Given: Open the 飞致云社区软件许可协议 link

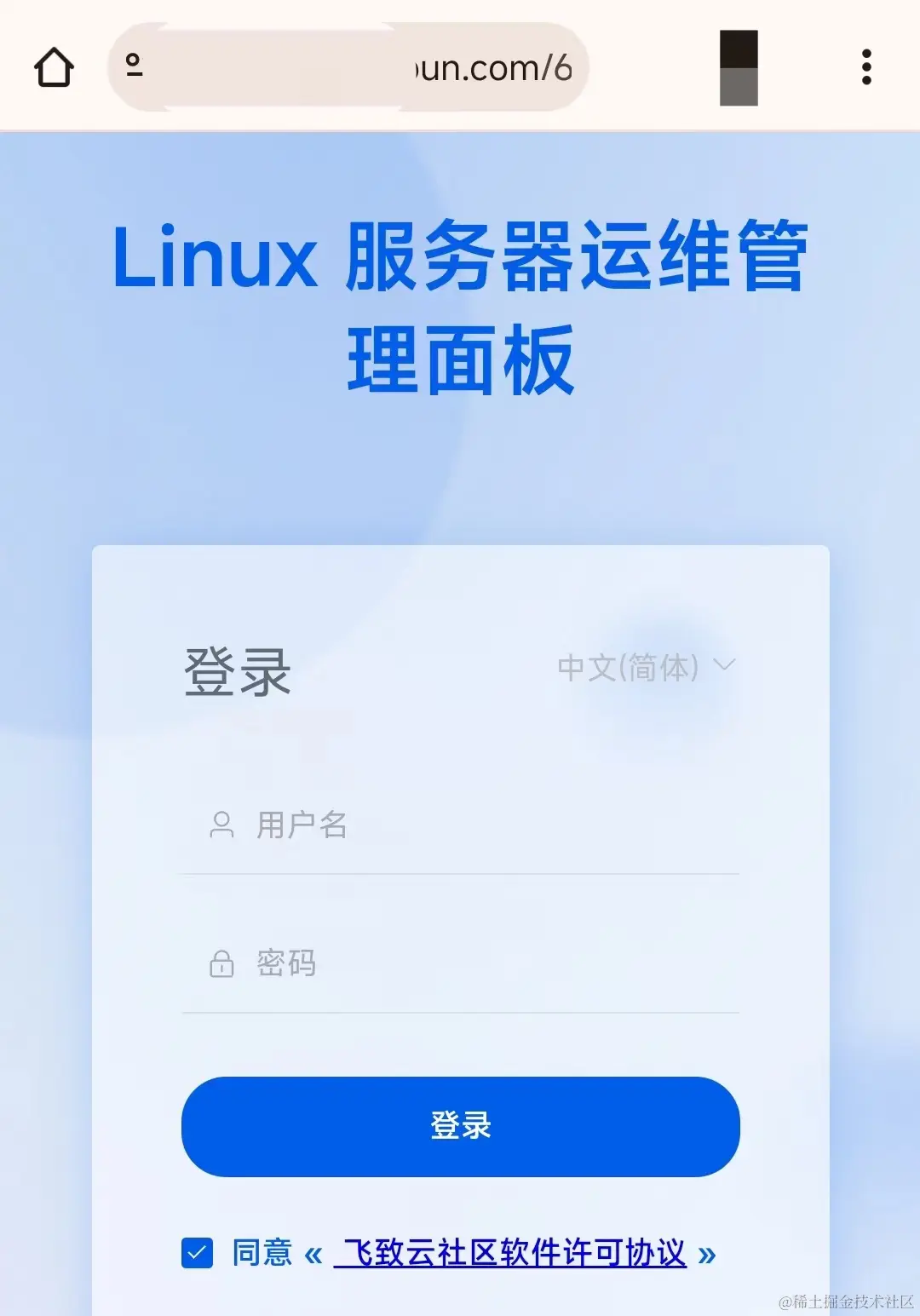Looking at the screenshot, I should (511, 1253).
